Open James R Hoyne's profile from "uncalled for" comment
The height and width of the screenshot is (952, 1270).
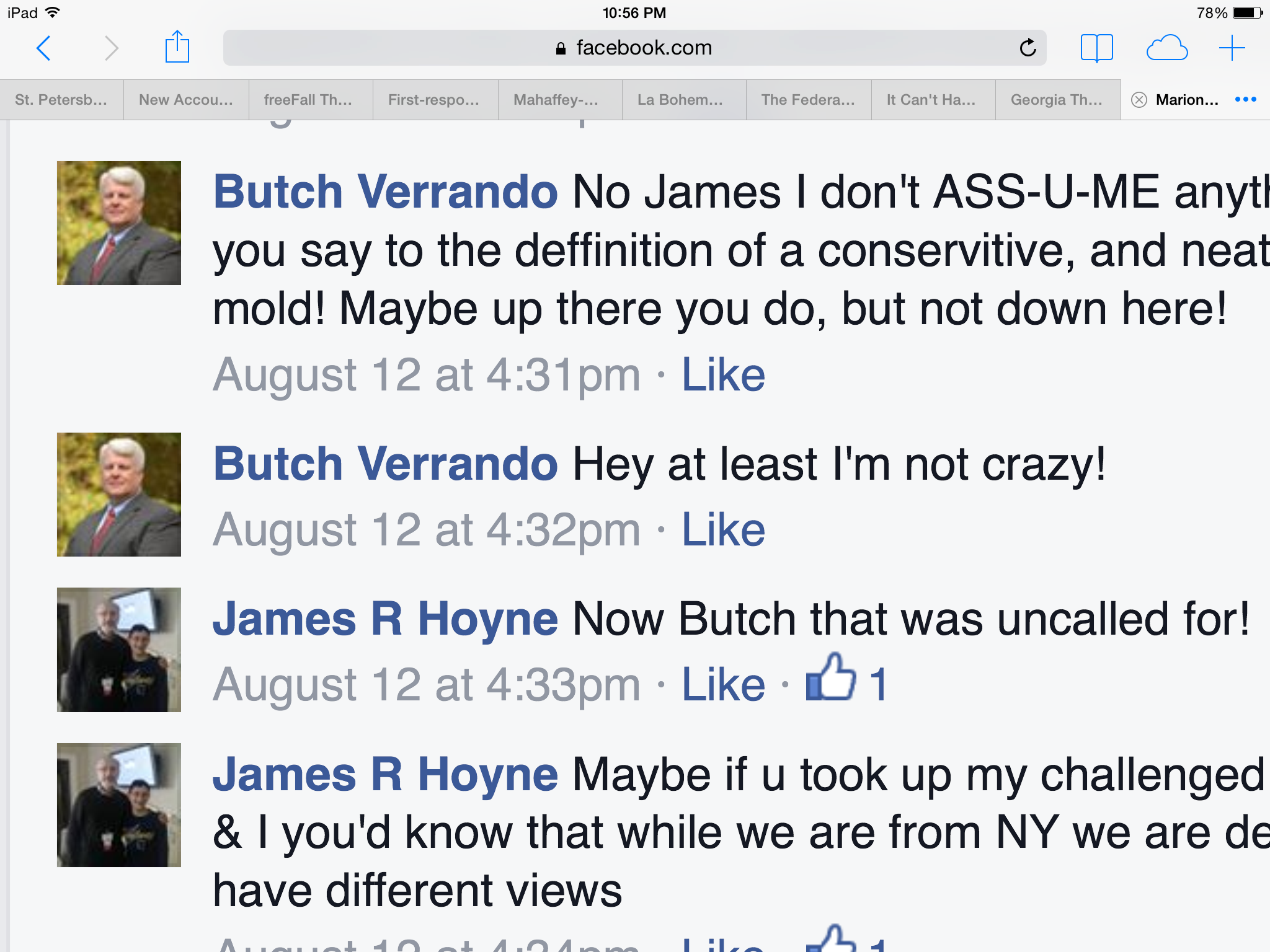click(385, 619)
